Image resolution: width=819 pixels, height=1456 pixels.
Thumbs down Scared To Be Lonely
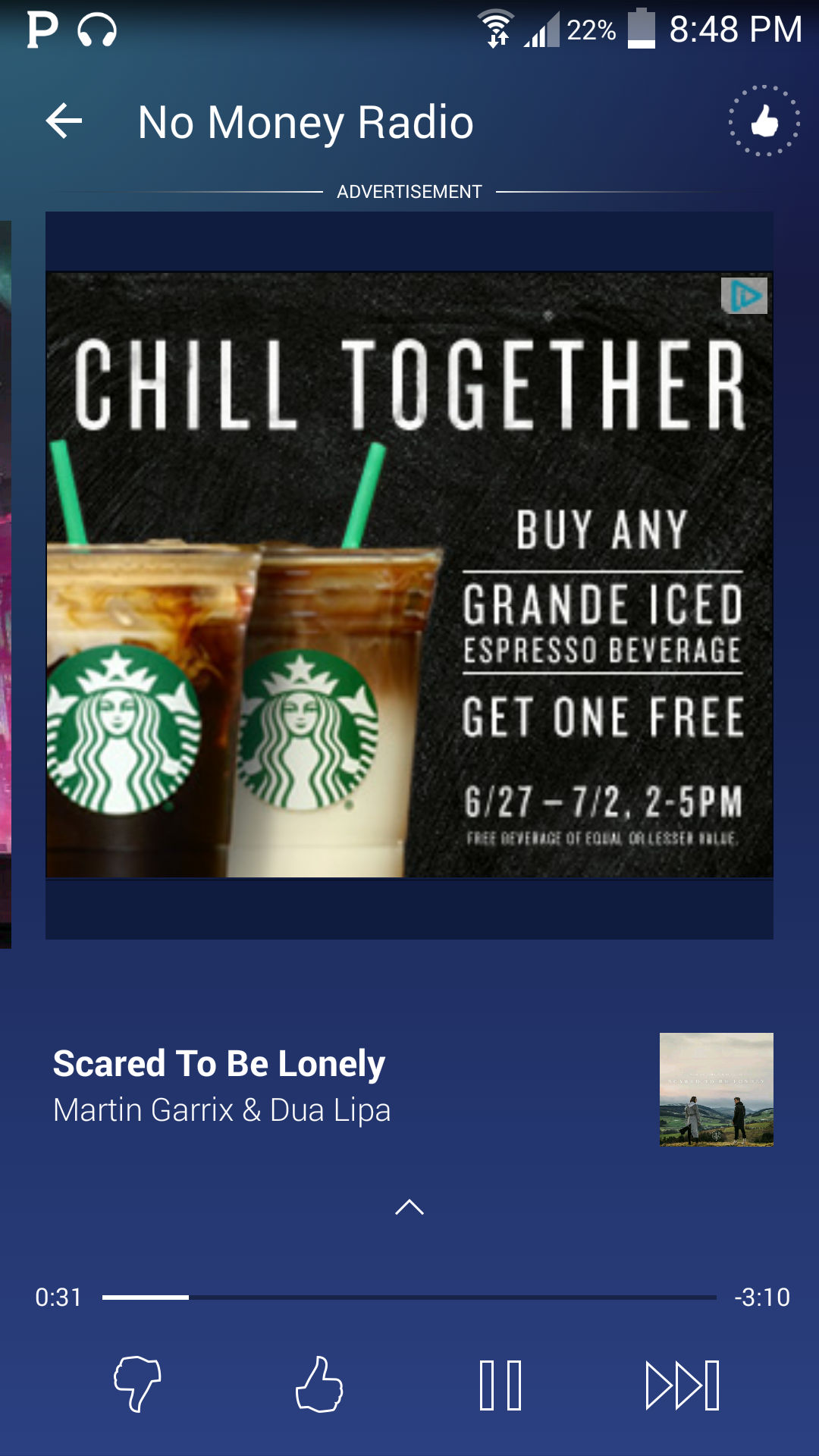click(x=137, y=1385)
